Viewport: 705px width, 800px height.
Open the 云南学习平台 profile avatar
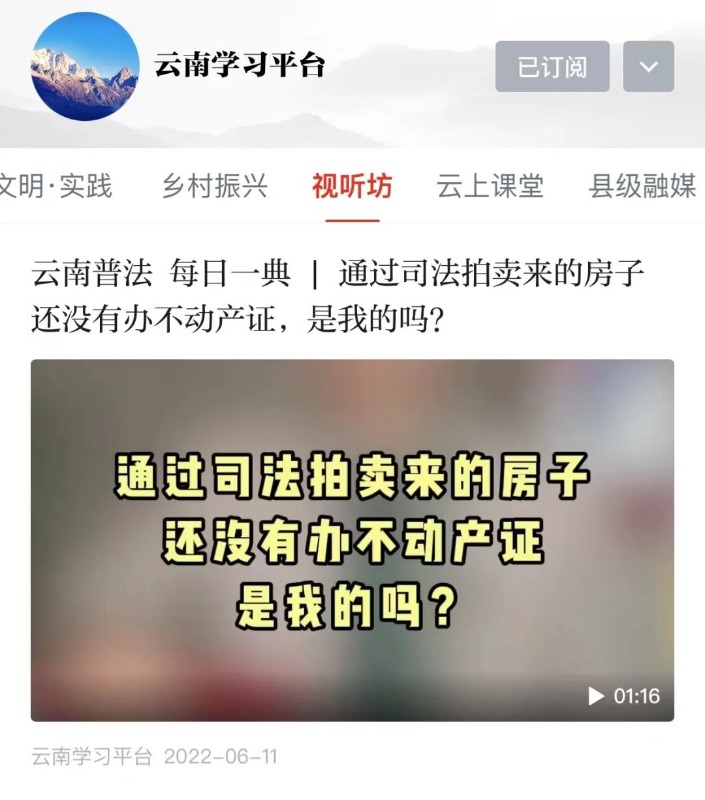point(85,67)
